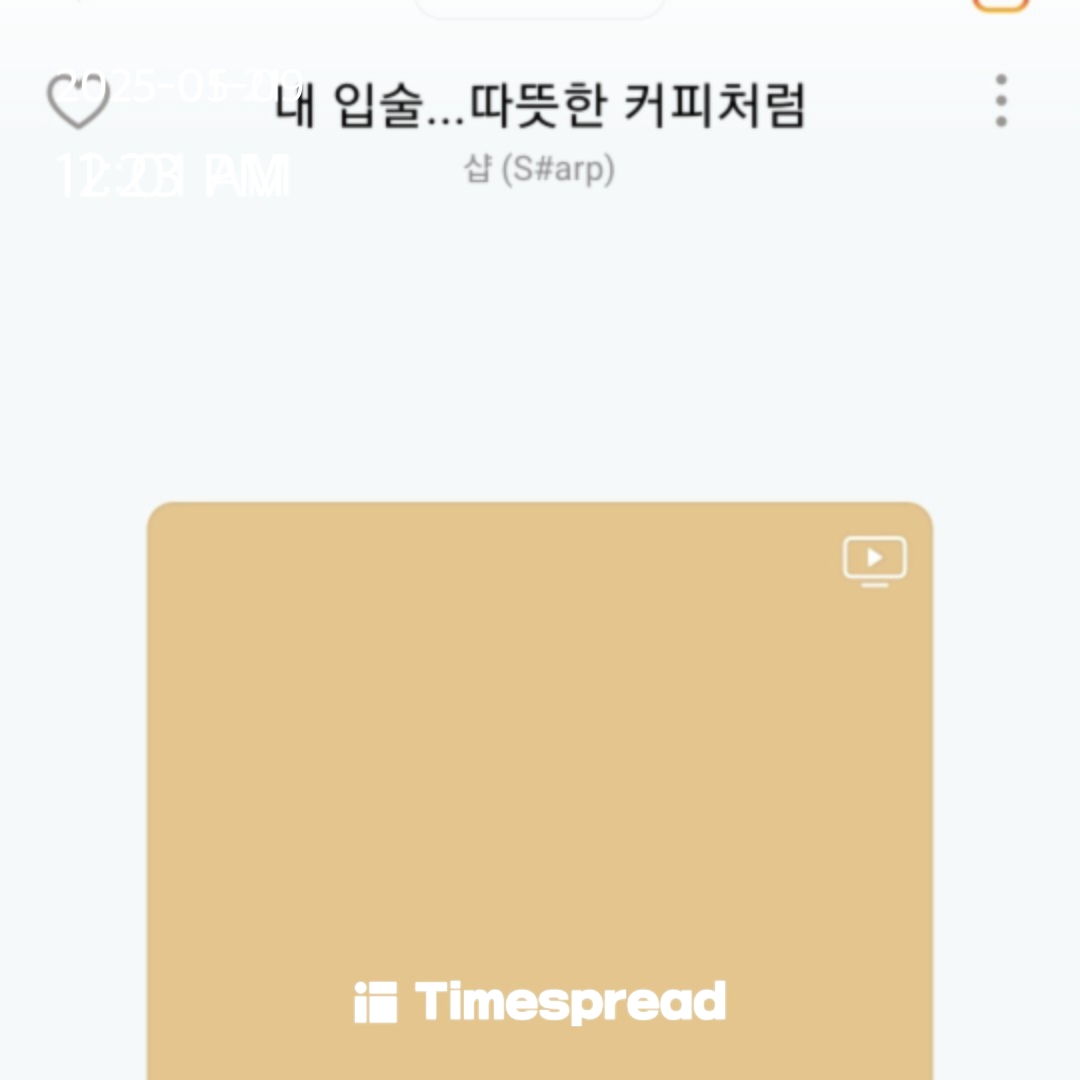Watch the music video via the screen icon
Screen dimensions: 1080x1080
click(x=874, y=561)
